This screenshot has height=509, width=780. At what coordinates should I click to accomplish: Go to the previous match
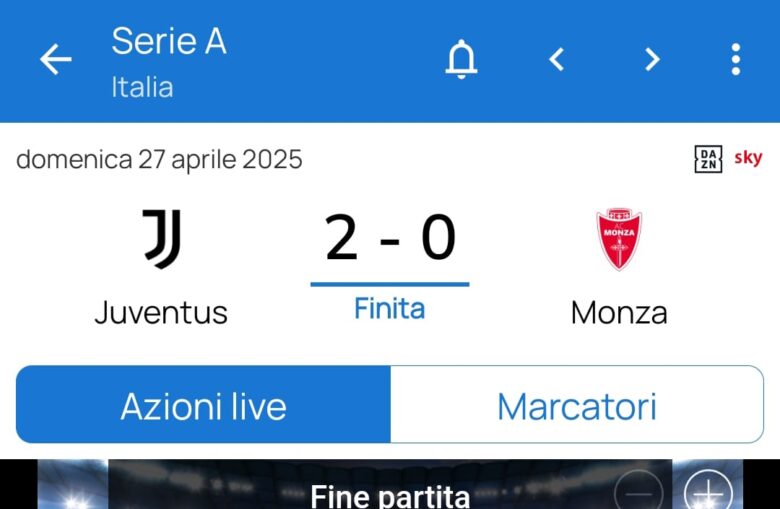click(x=557, y=60)
